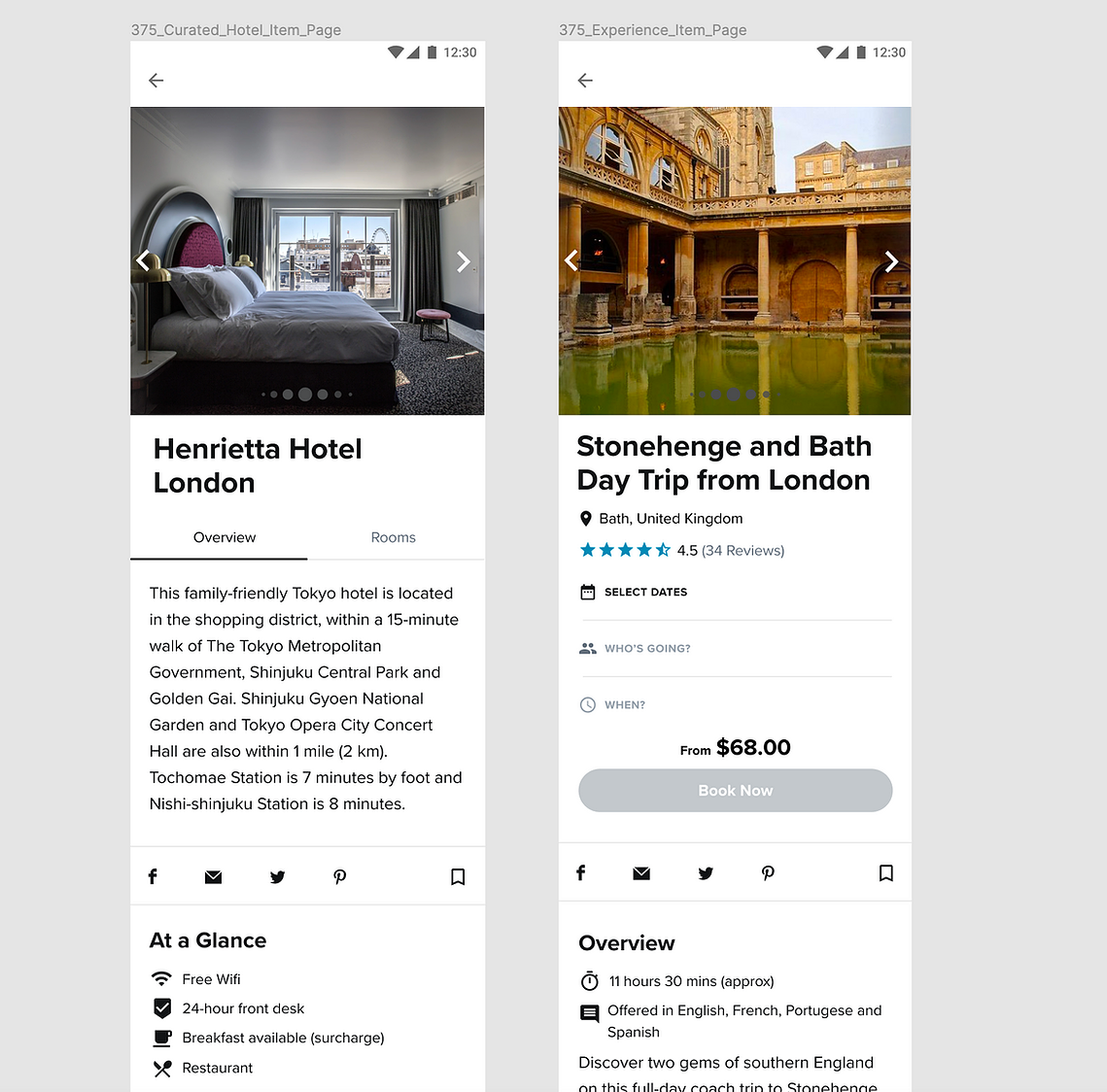The height and width of the screenshot is (1092, 1107).
Task: Bookmark the Stonehenge and Bath trip
Action: (885, 872)
